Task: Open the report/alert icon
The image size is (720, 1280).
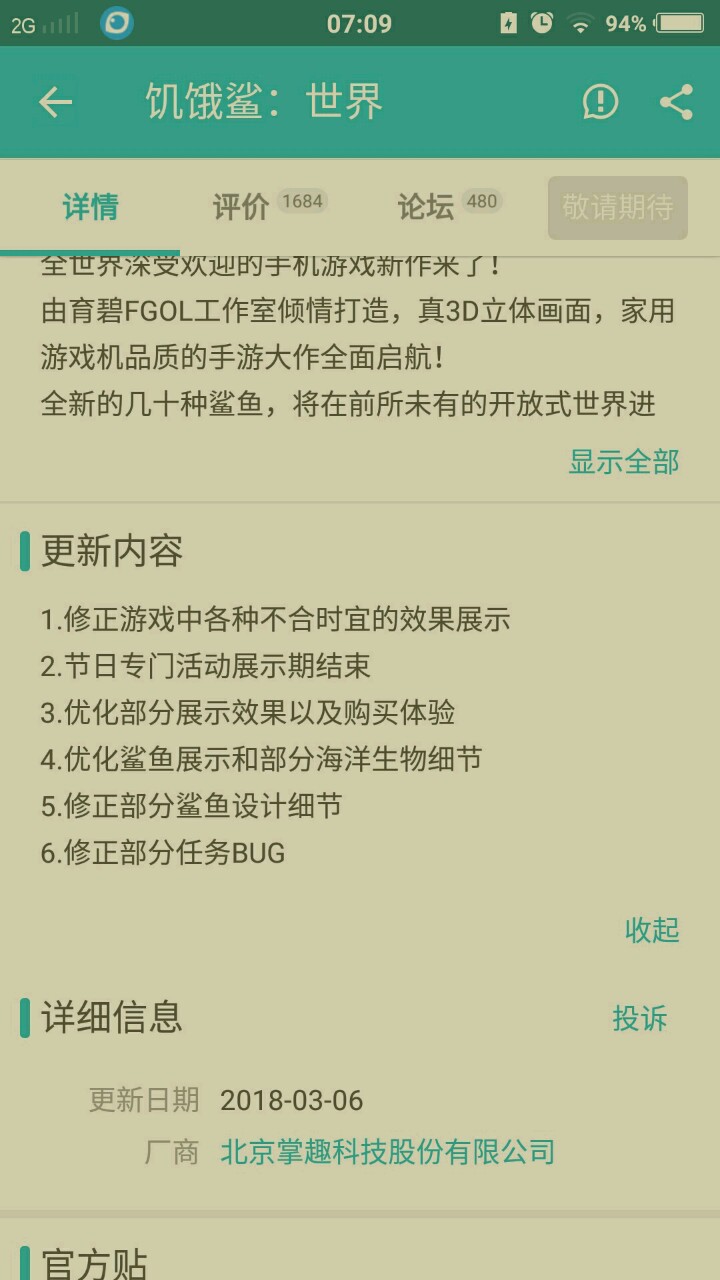Action: (x=600, y=102)
